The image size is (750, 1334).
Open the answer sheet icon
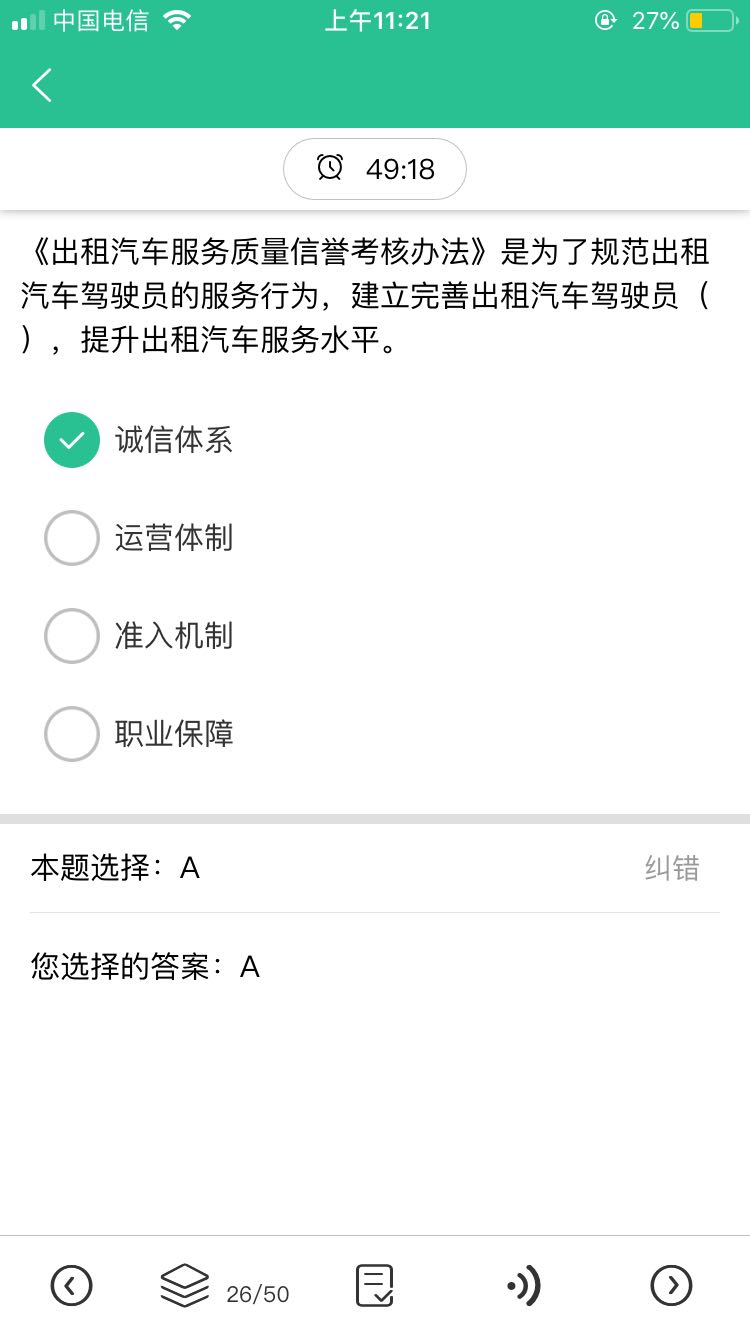click(x=375, y=1285)
